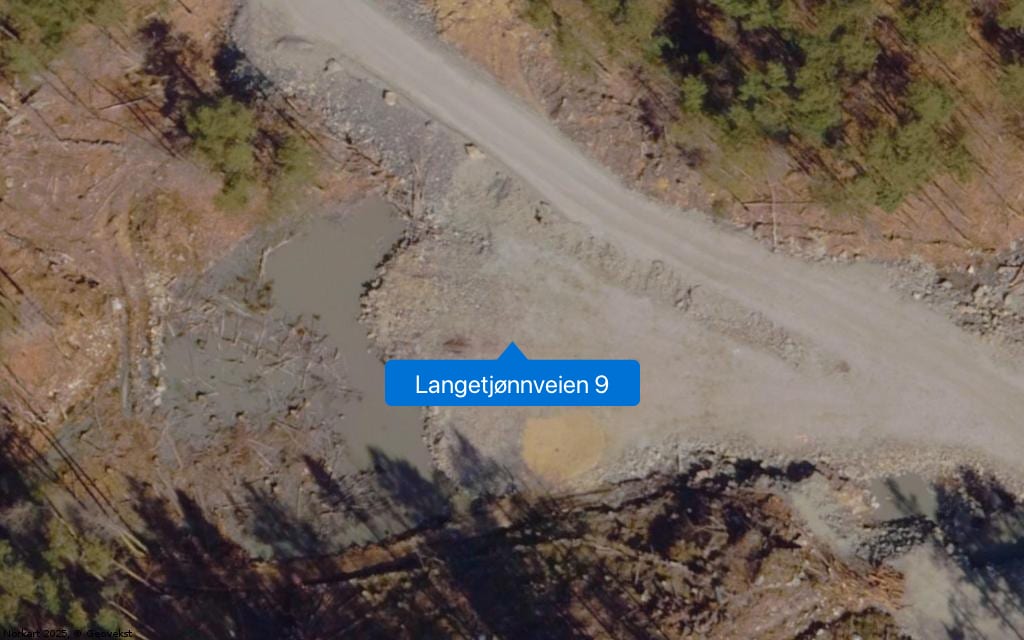Tap the Langetjønnveien 9 address callout
The width and height of the screenshot is (1024, 640).
tap(512, 384)
